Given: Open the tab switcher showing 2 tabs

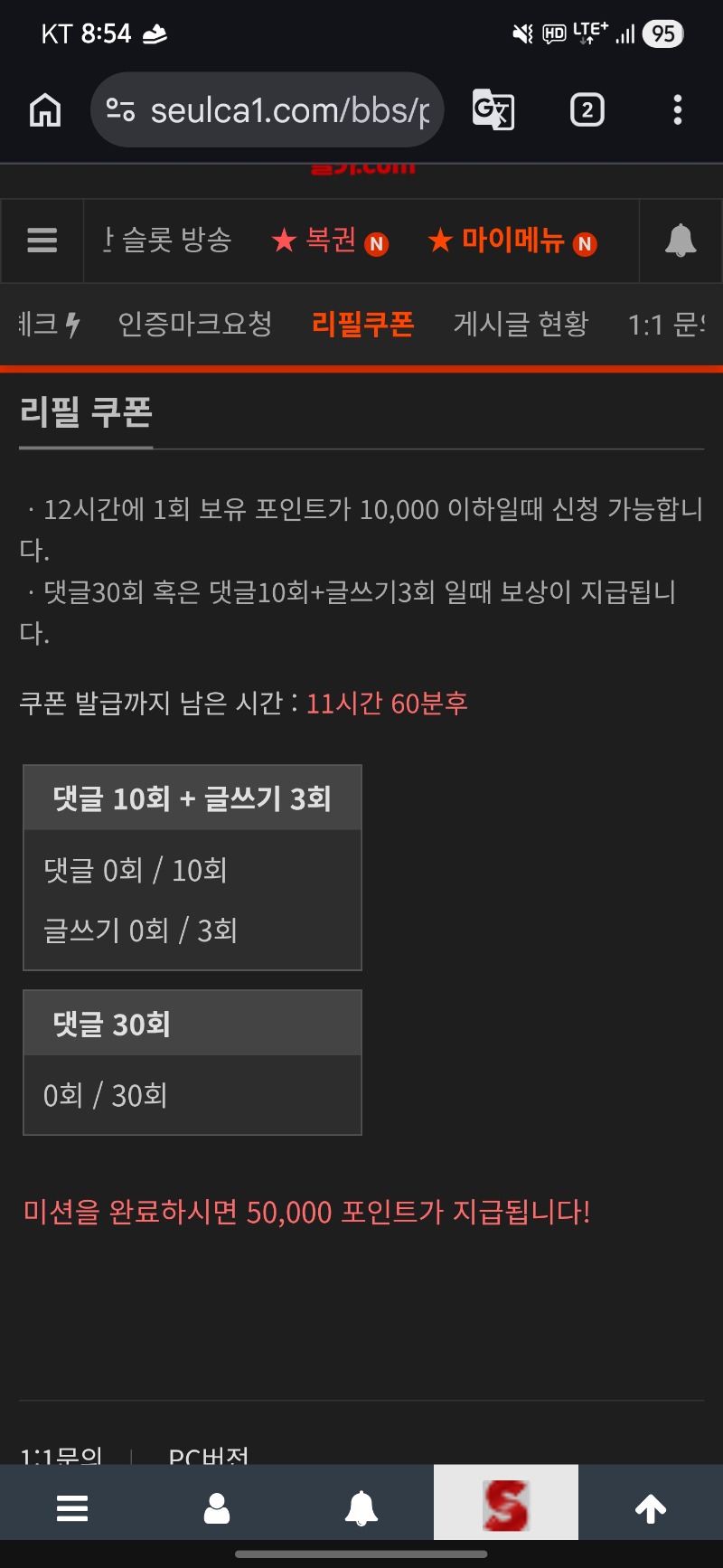Looking at the screenshot, I should (x=587, y=110).
